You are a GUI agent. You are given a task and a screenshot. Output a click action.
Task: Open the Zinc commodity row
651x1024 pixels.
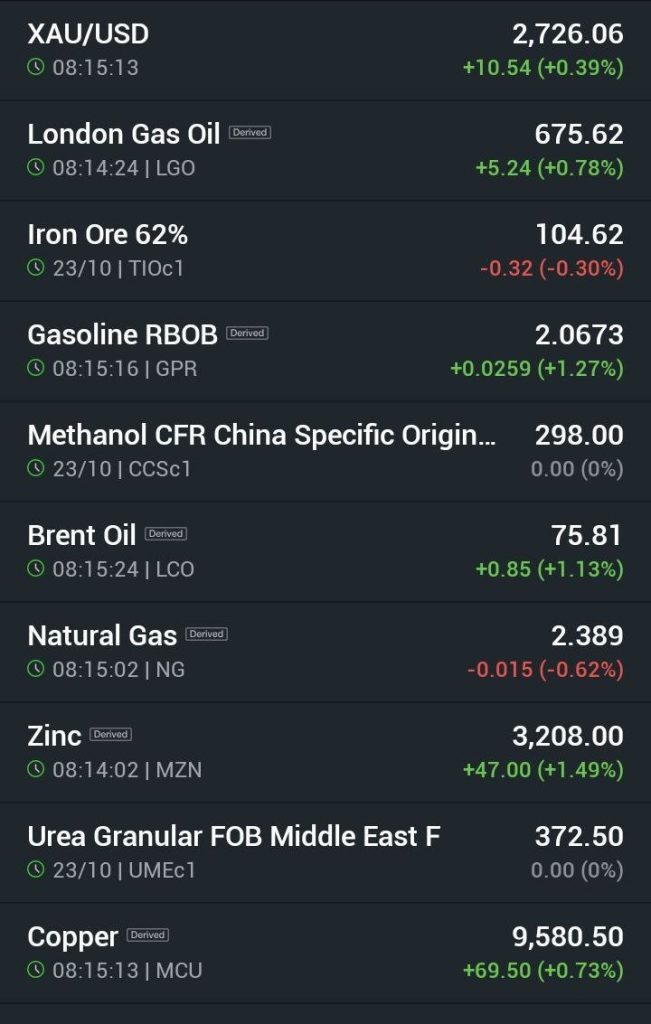(325, 752)
